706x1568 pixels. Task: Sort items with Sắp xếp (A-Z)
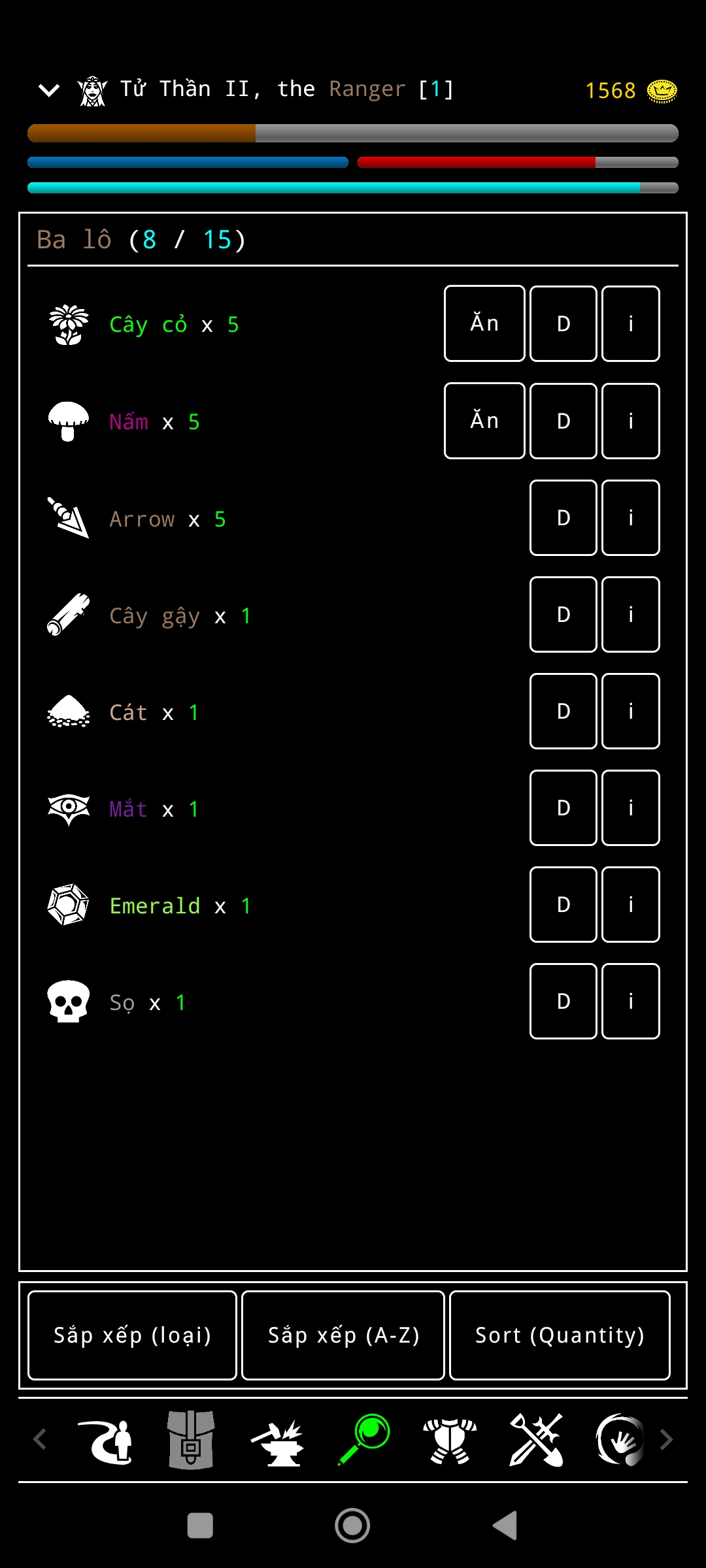pos(343,1335)
